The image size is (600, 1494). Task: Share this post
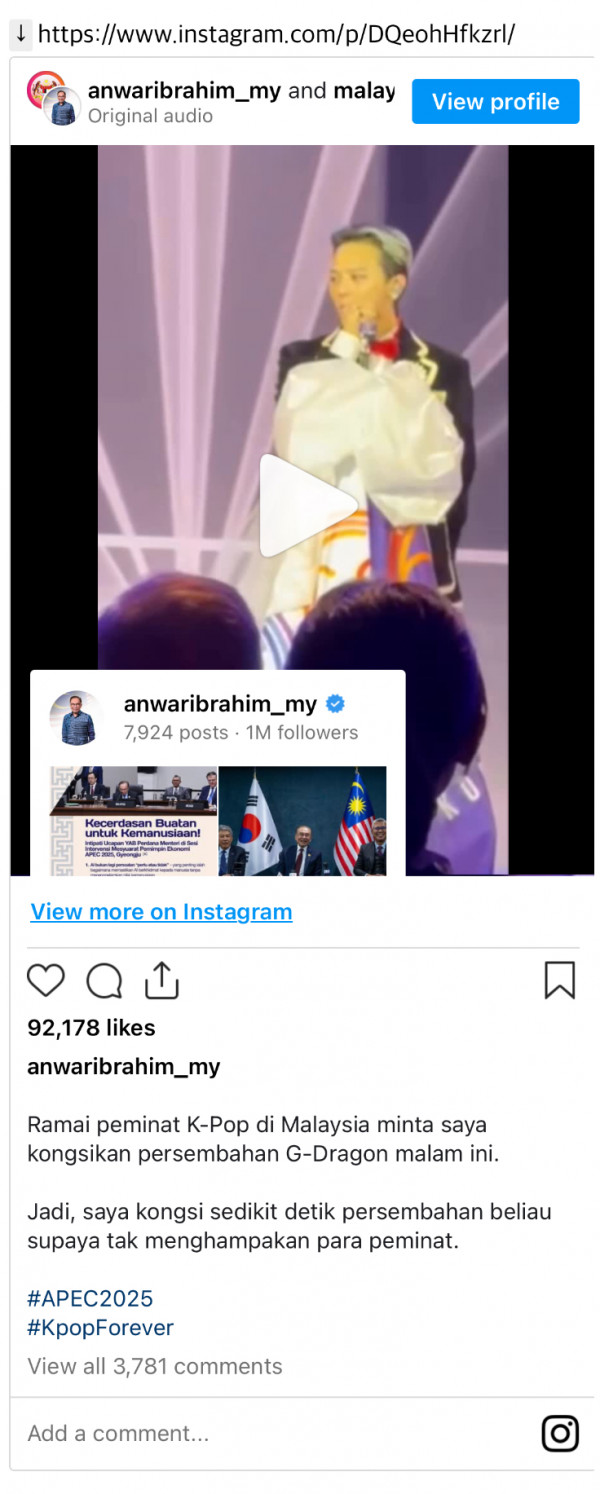click(x=161, y=980)
